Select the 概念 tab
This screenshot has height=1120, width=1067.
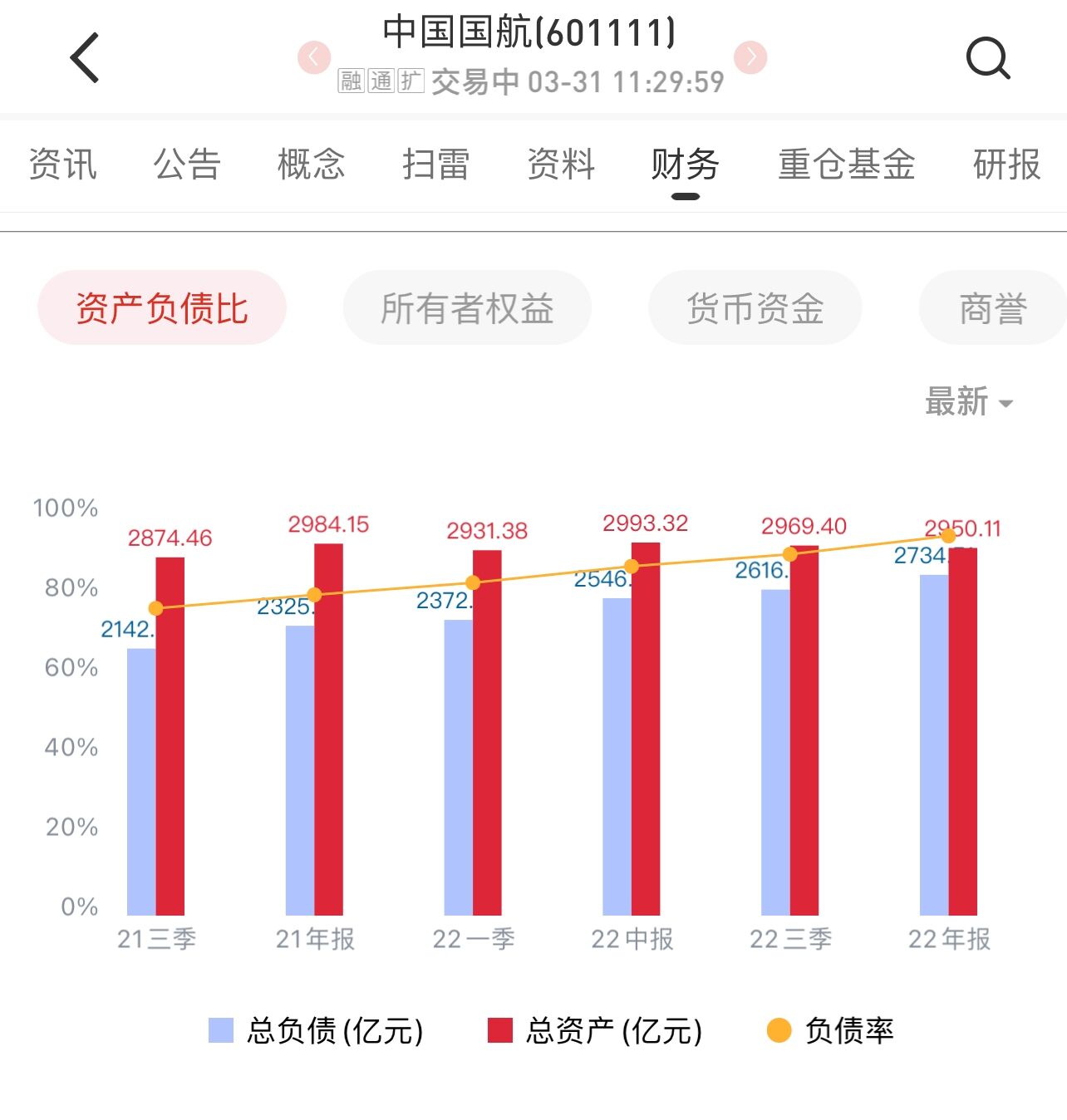point(312,164)
